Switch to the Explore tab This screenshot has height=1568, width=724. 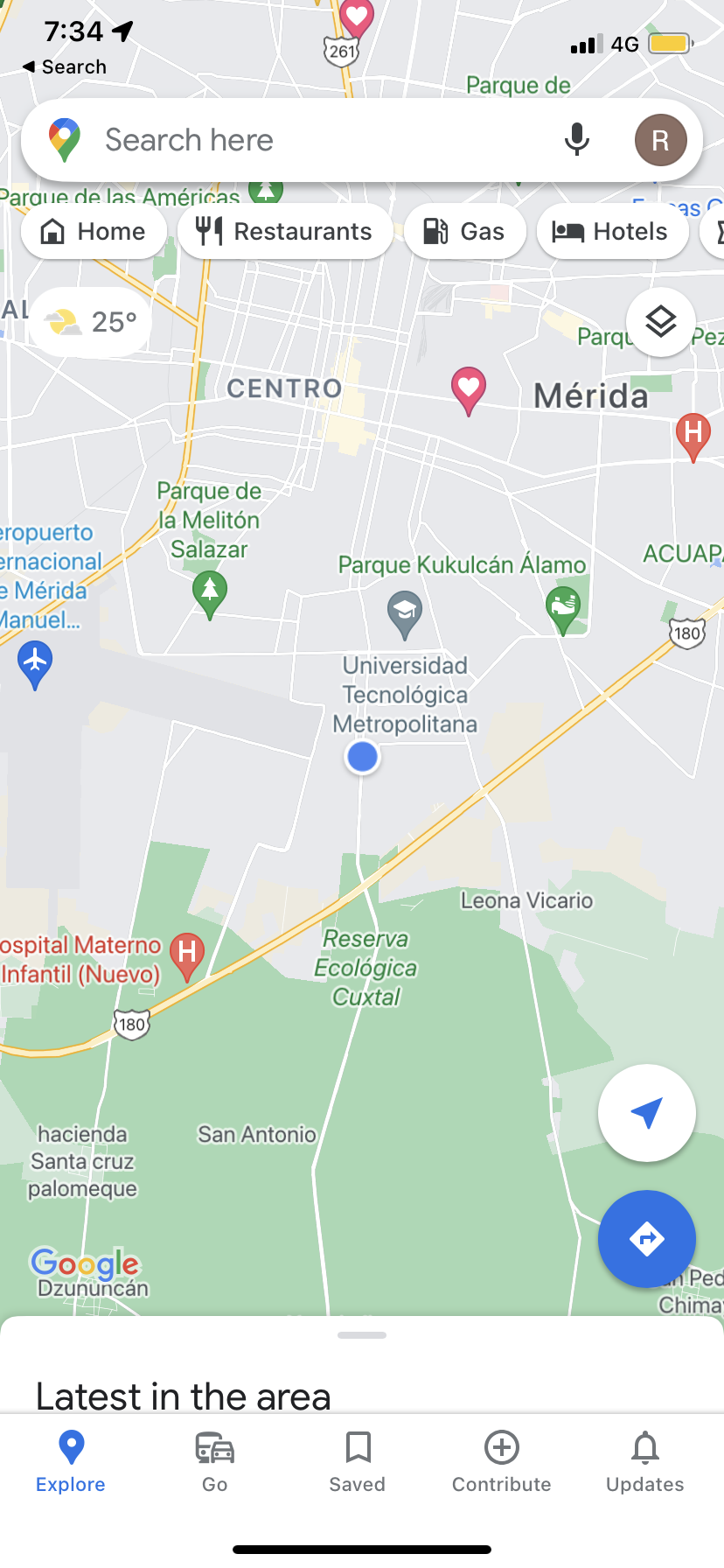71,1461
